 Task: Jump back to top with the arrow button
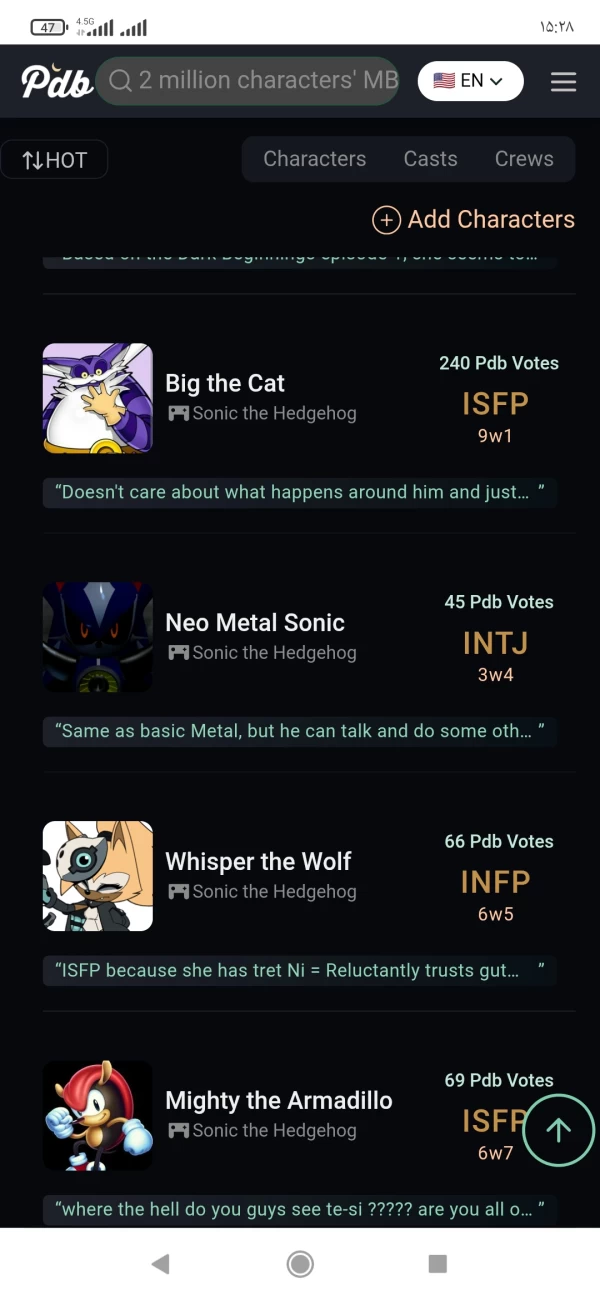click(x=558, y=1130)
